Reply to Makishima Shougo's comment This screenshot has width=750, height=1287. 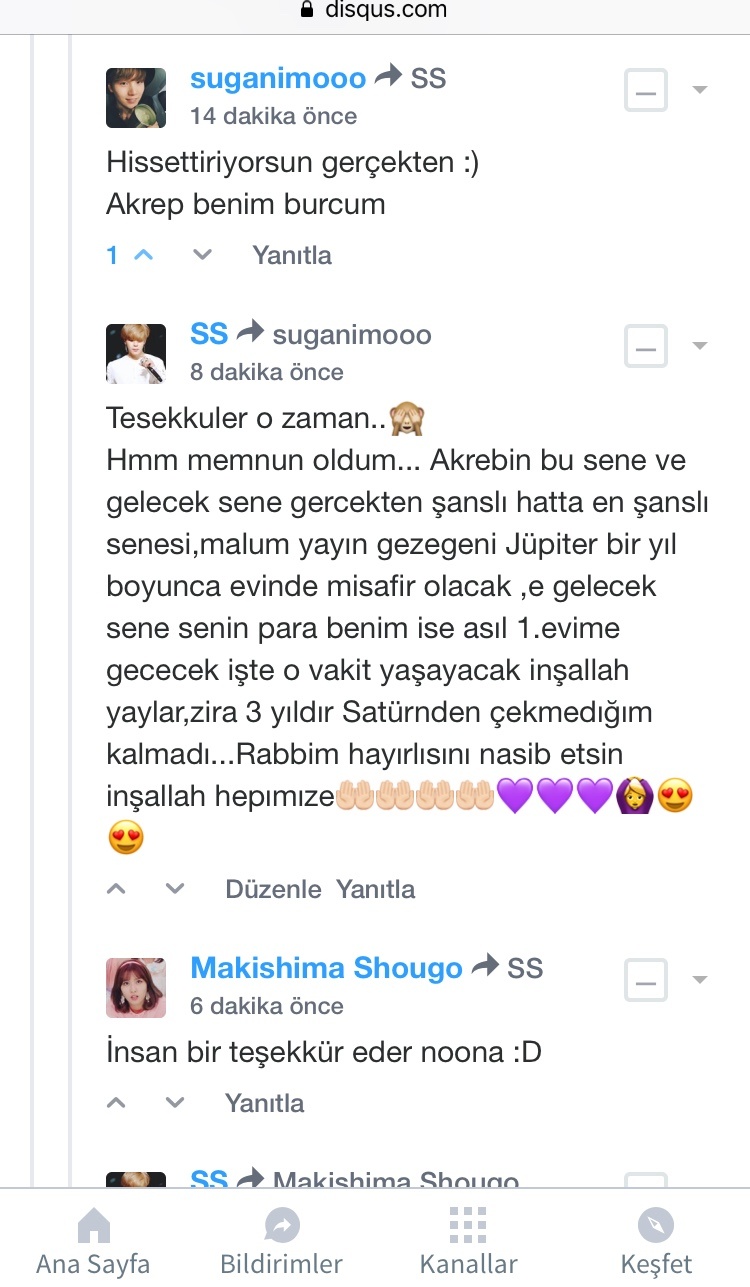(264, 1103)
